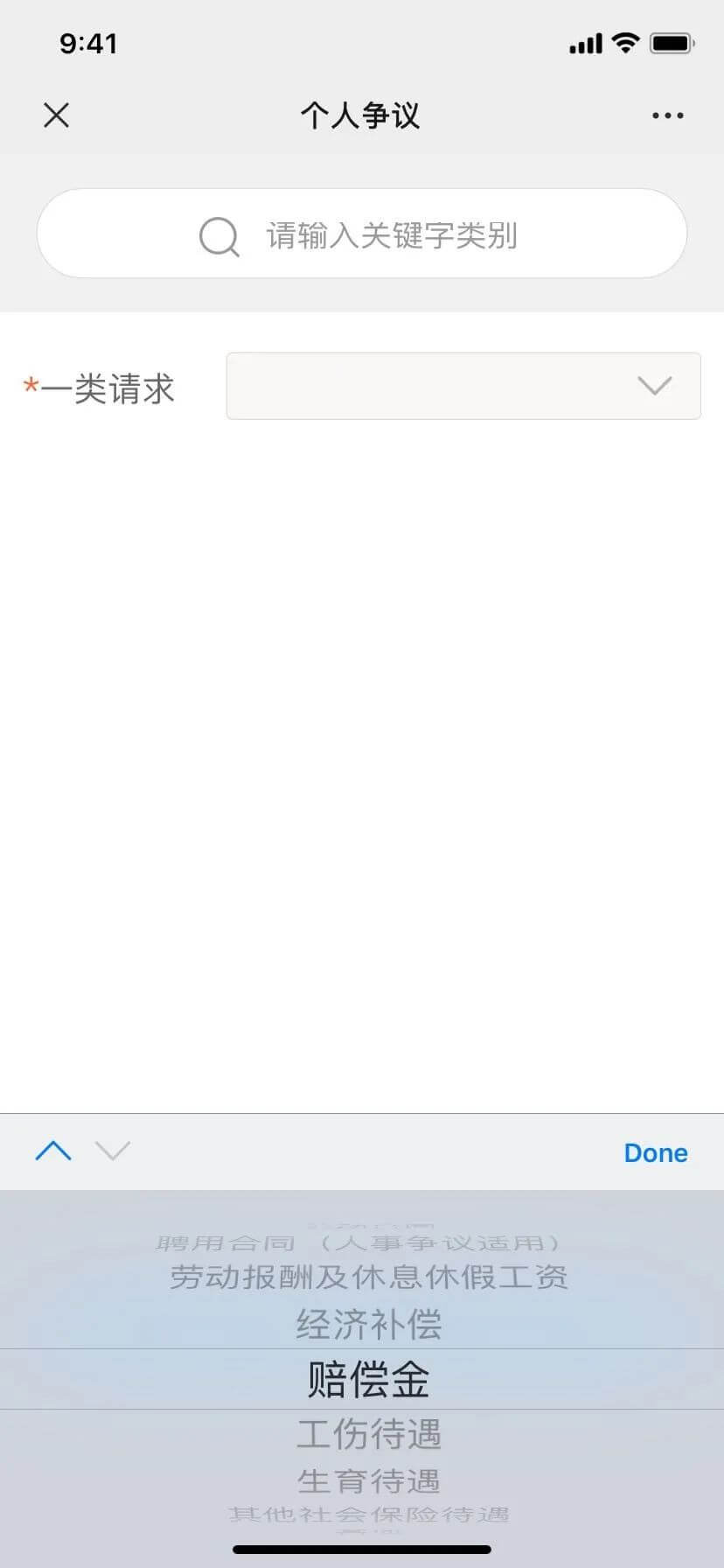Choose 经济补偿 in the picker

pyautogui.click(x=368, y=1324)
